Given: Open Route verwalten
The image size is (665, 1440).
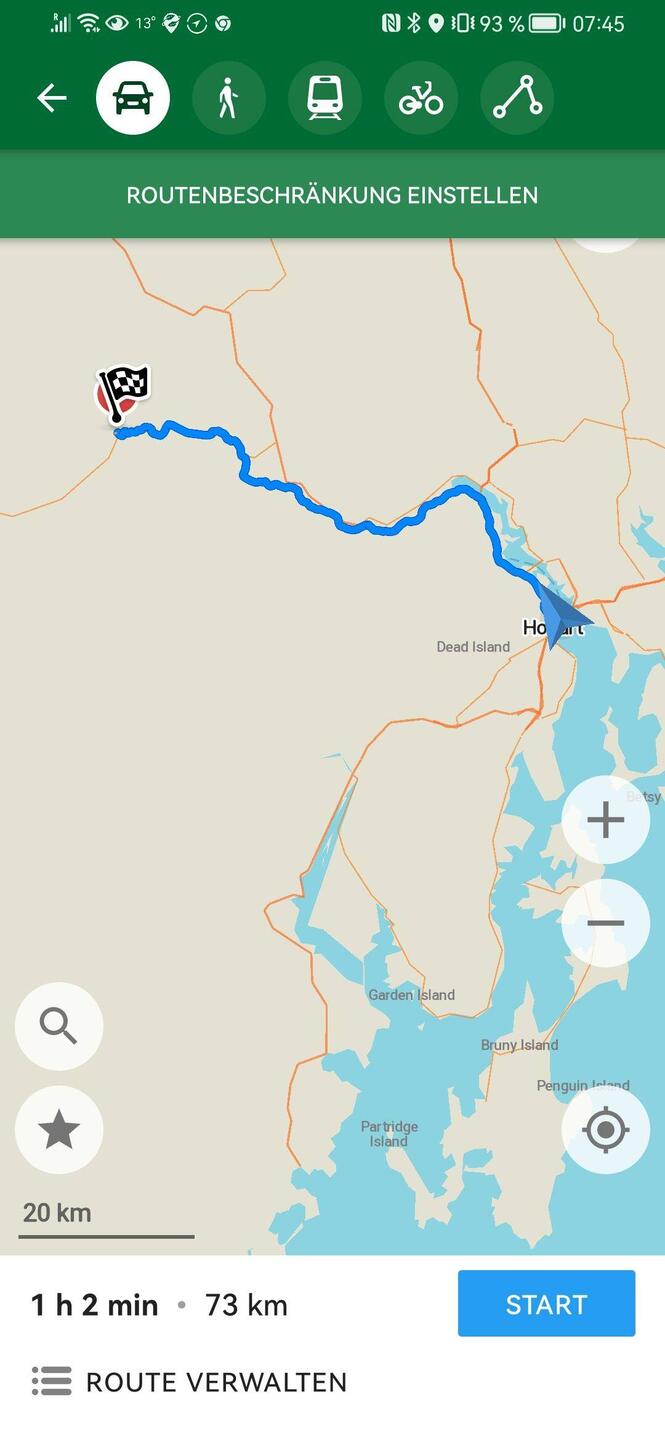Looking at the screenshot, I should [x=190, y=1382].
